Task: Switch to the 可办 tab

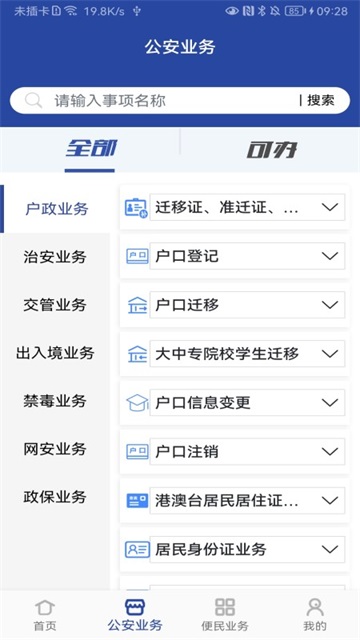Action: [x=271, y=150]
